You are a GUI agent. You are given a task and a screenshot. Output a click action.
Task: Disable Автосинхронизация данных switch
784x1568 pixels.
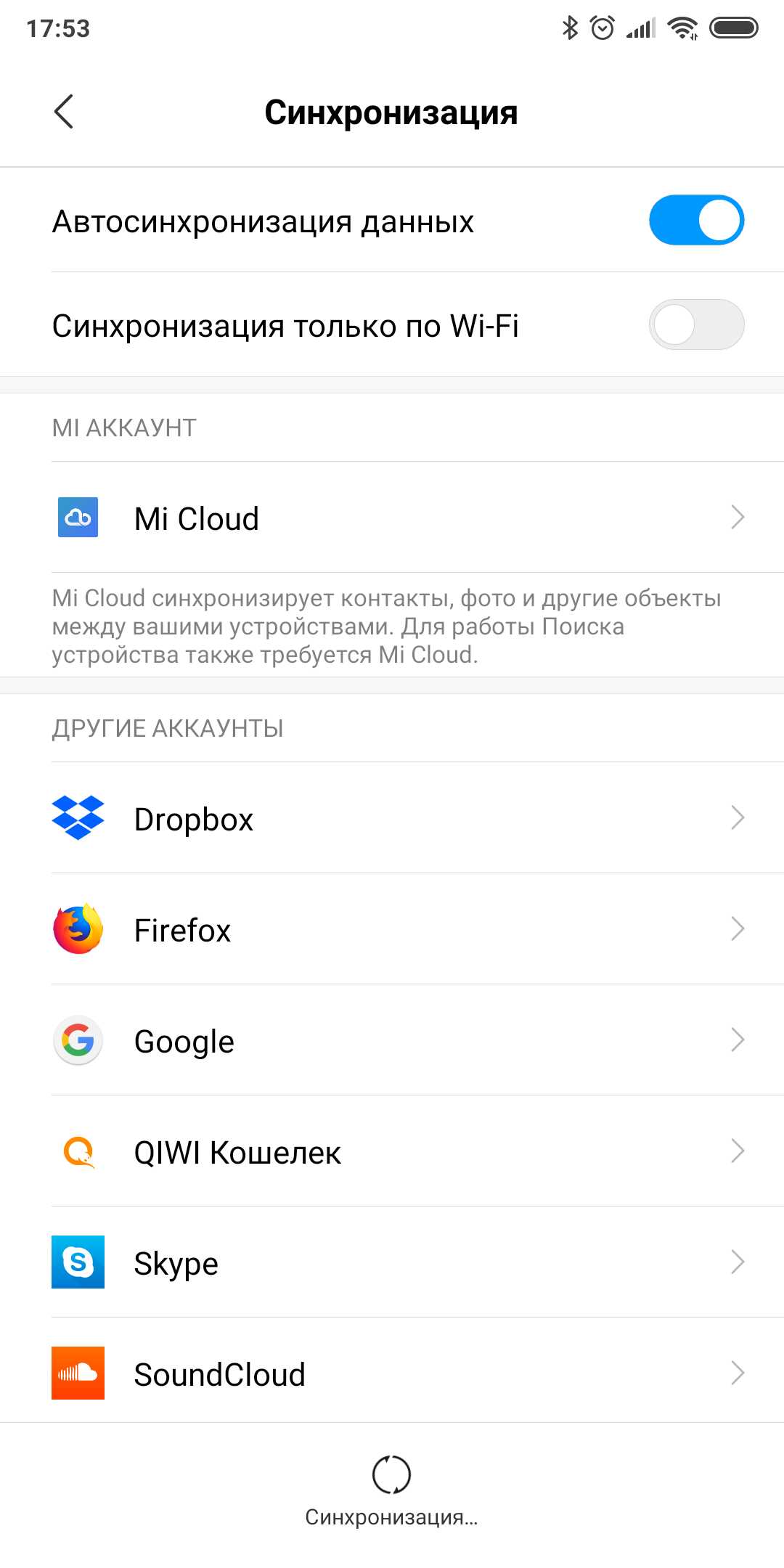(x=695, y=220)
